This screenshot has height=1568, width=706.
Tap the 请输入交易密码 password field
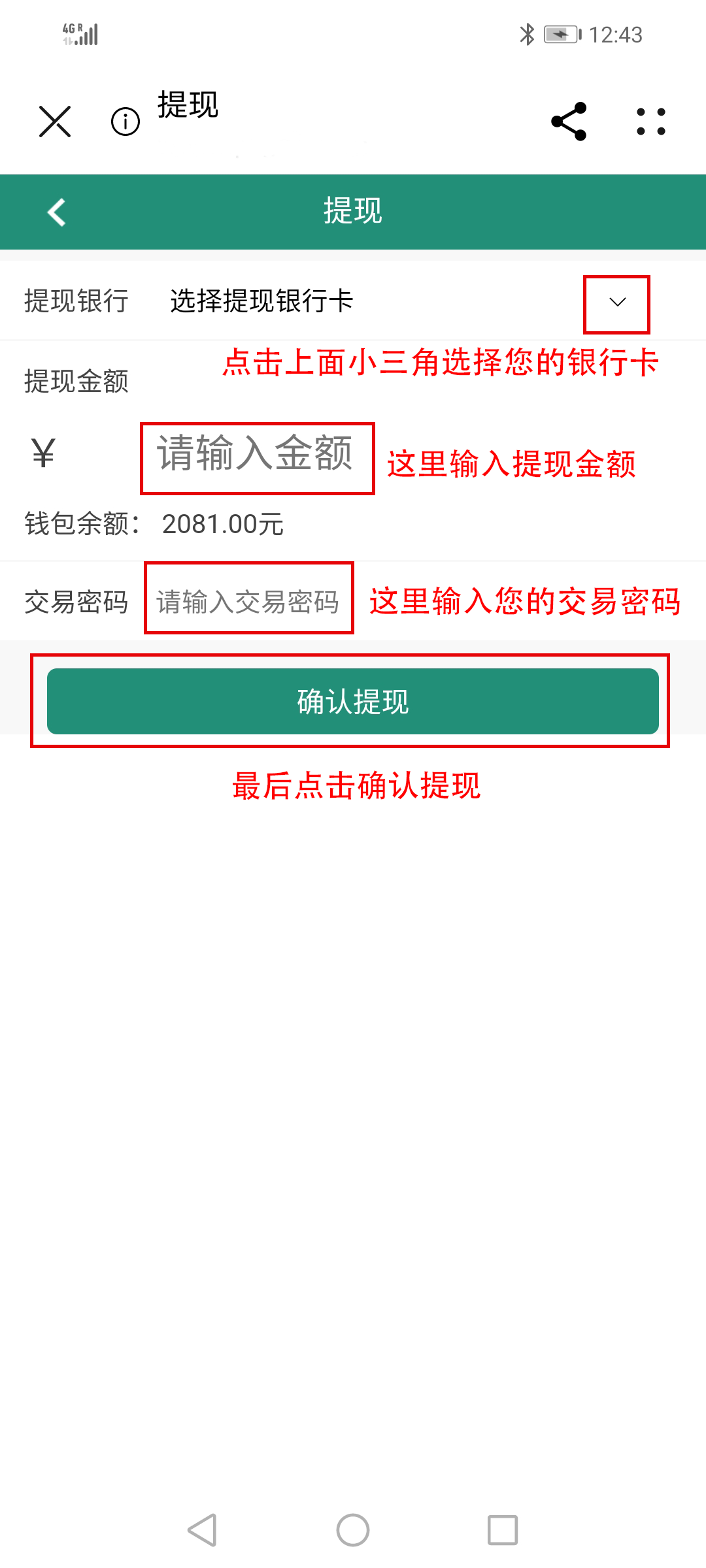(x=248, y=601)
